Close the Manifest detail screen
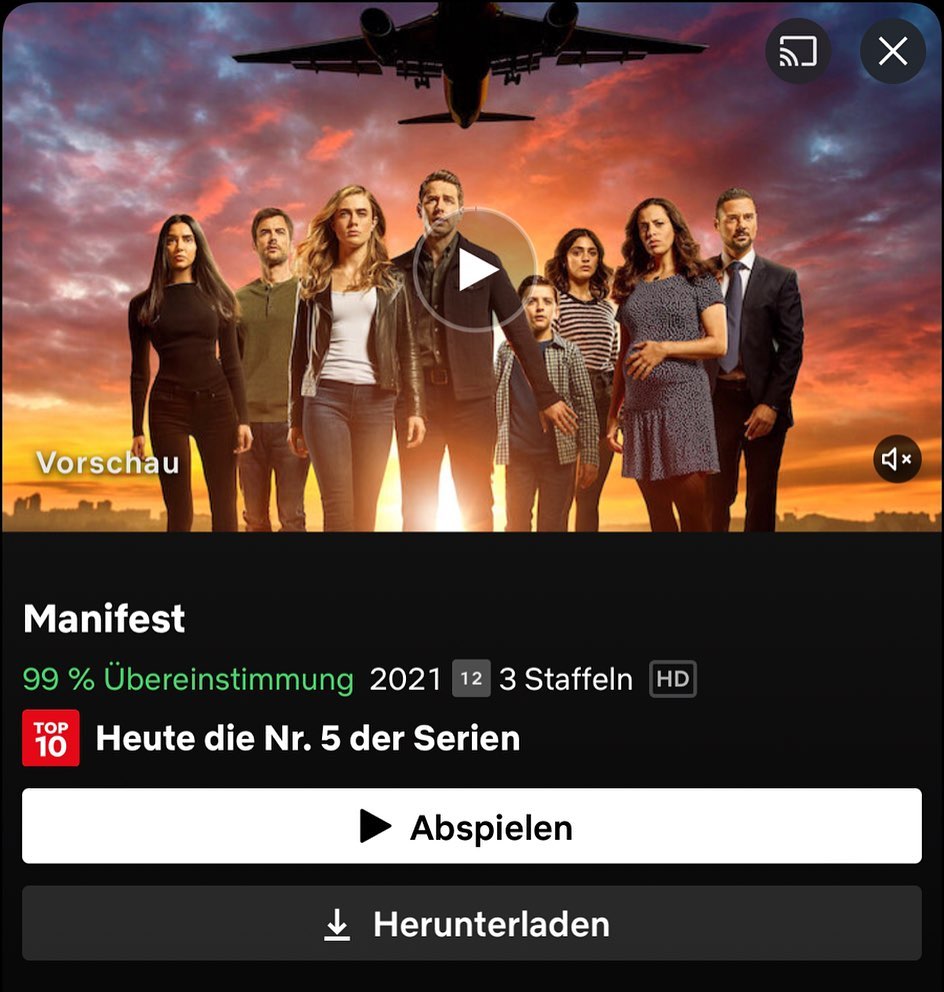944x992 pixels. (x=892, y=51)
